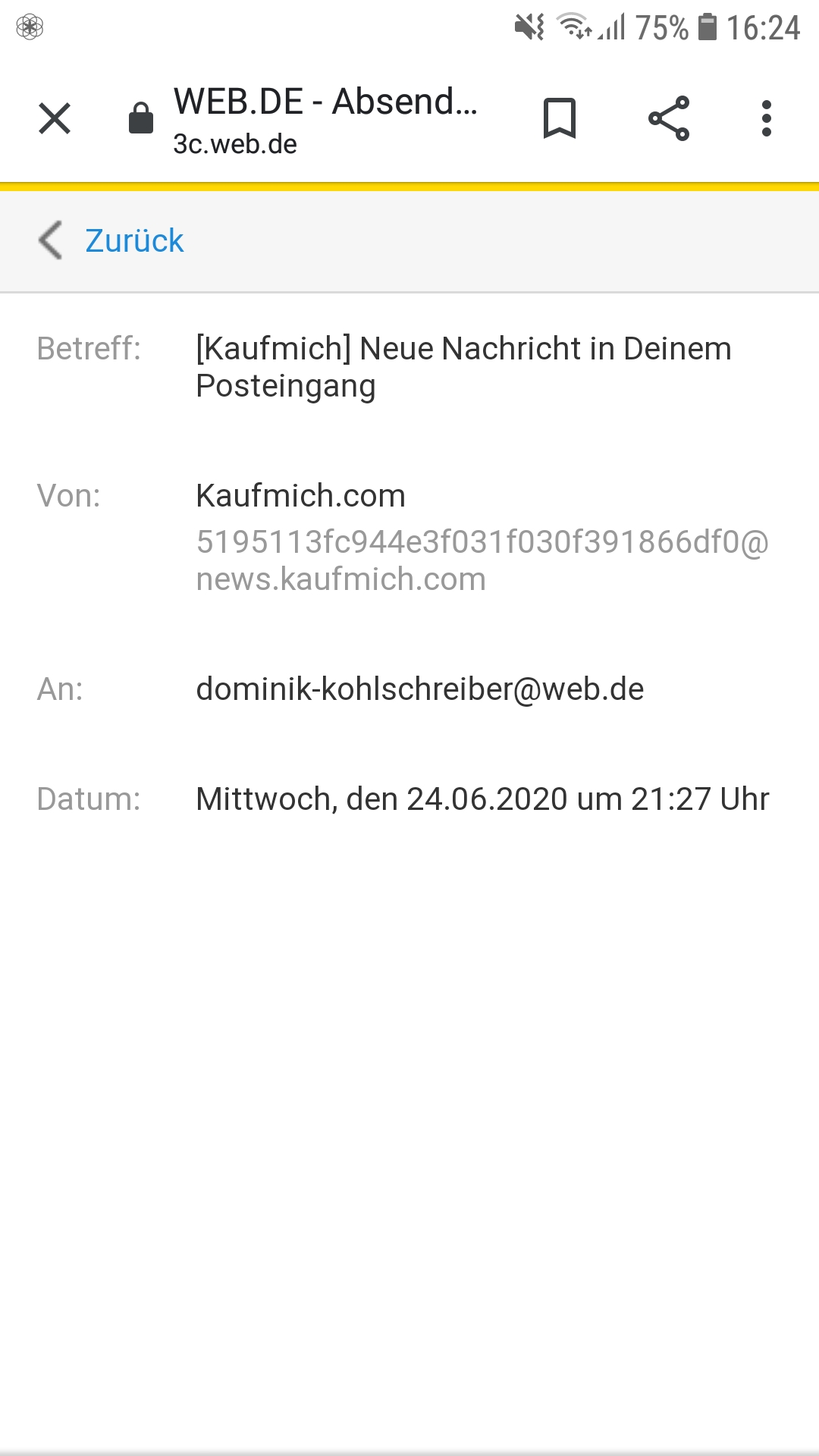Close the WEB.DE browser tab
819x1456 pixels.
click(x=55, y=119)
